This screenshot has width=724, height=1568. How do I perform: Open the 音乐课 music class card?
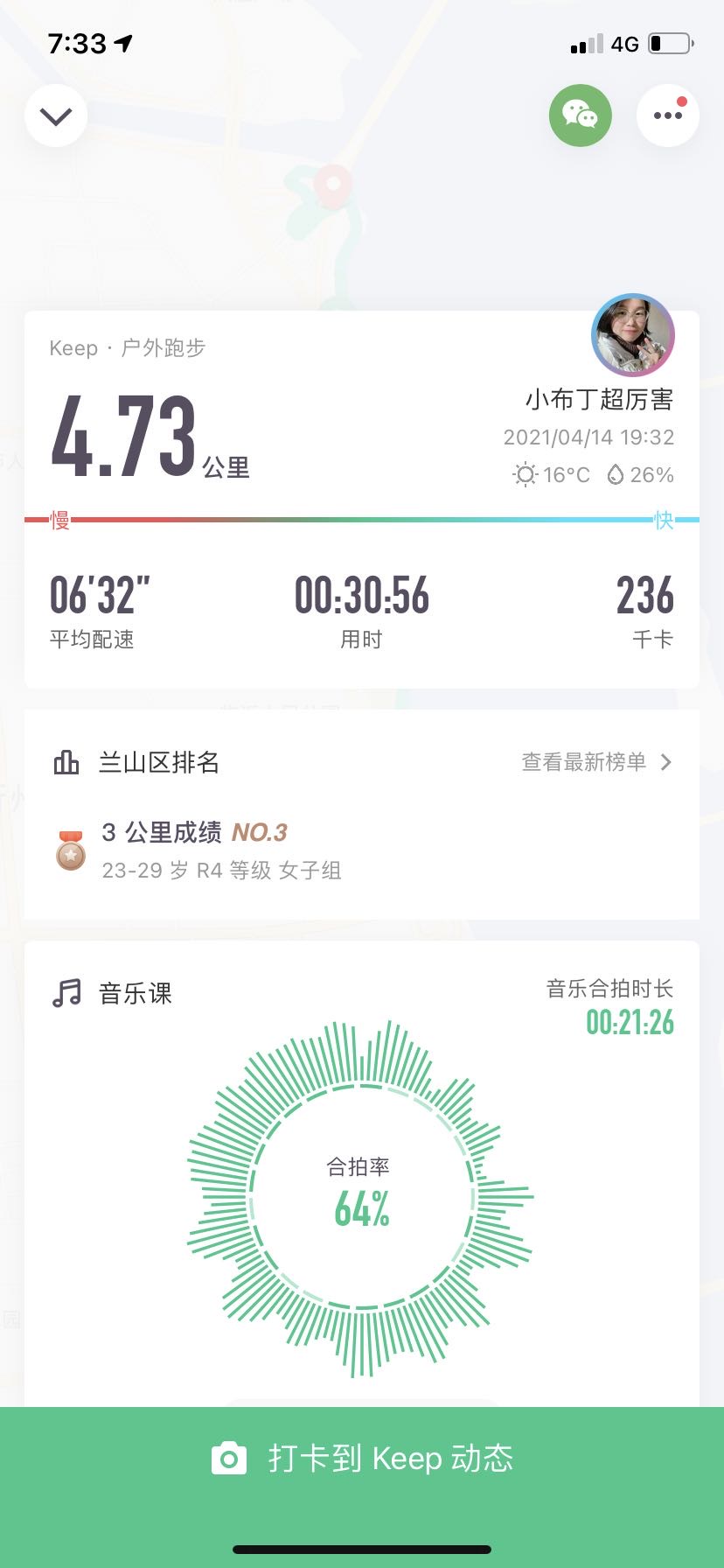point(135,993)
